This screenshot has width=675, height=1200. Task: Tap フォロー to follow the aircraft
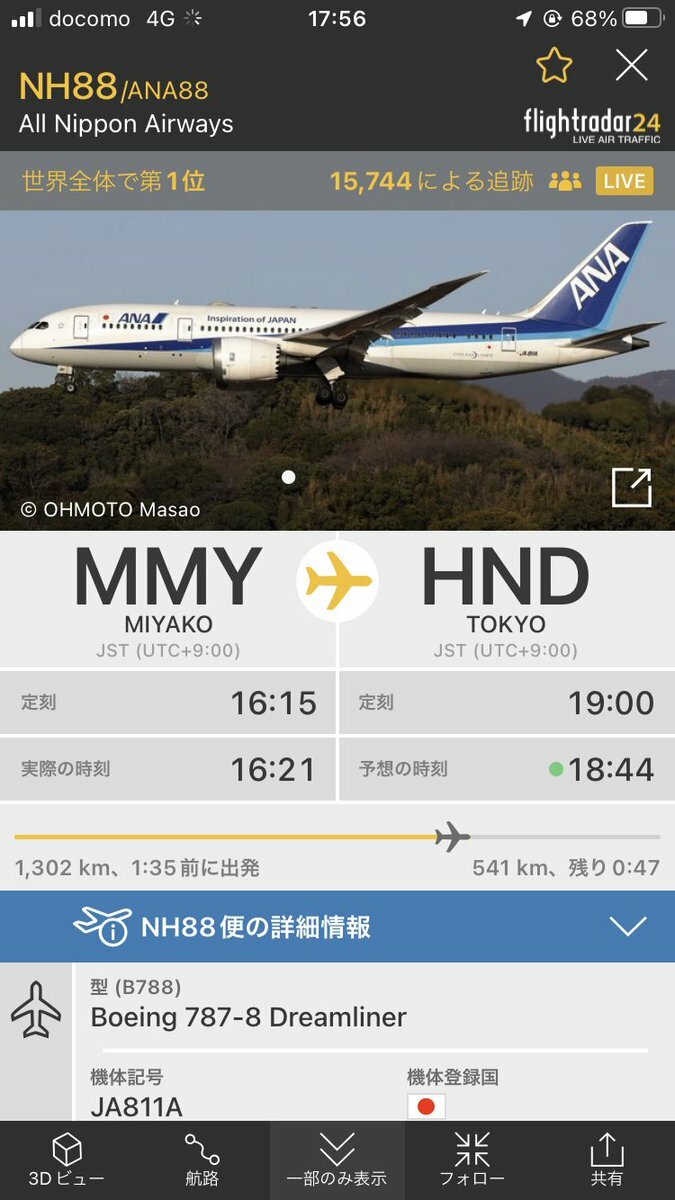[x=472, y=1160]
